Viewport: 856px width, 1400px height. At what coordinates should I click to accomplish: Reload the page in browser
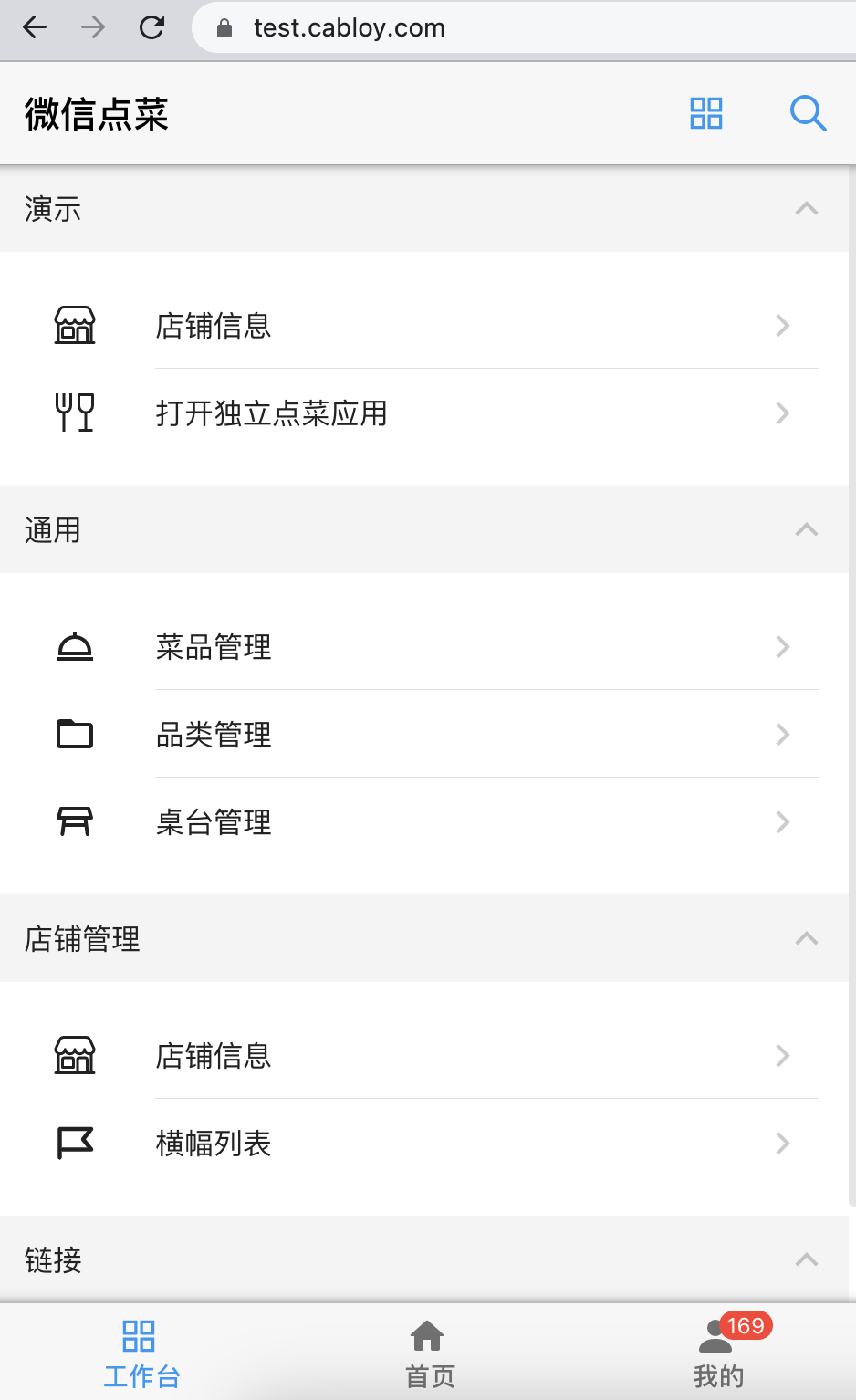pos(151,27)
